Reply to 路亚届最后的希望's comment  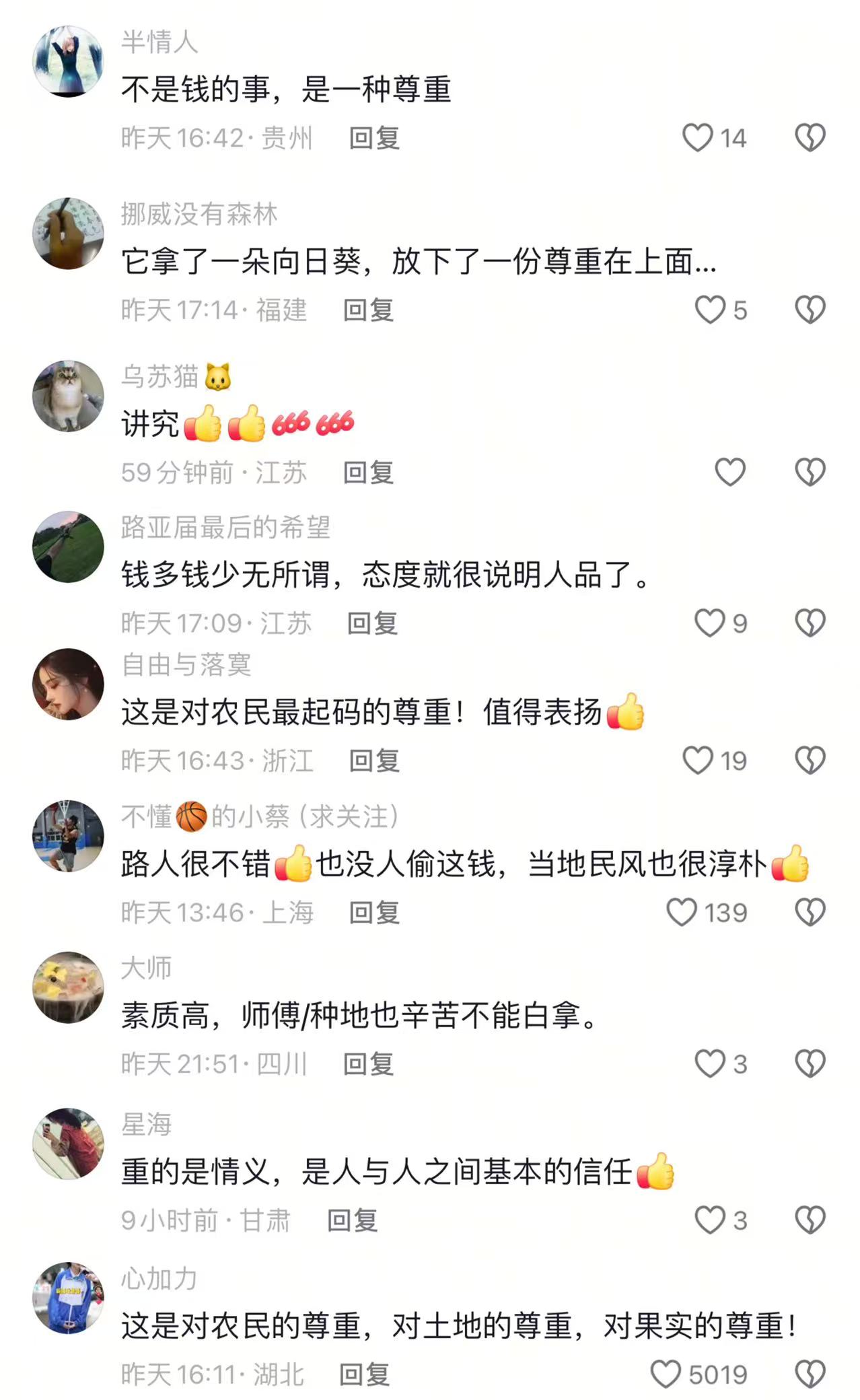372,623
